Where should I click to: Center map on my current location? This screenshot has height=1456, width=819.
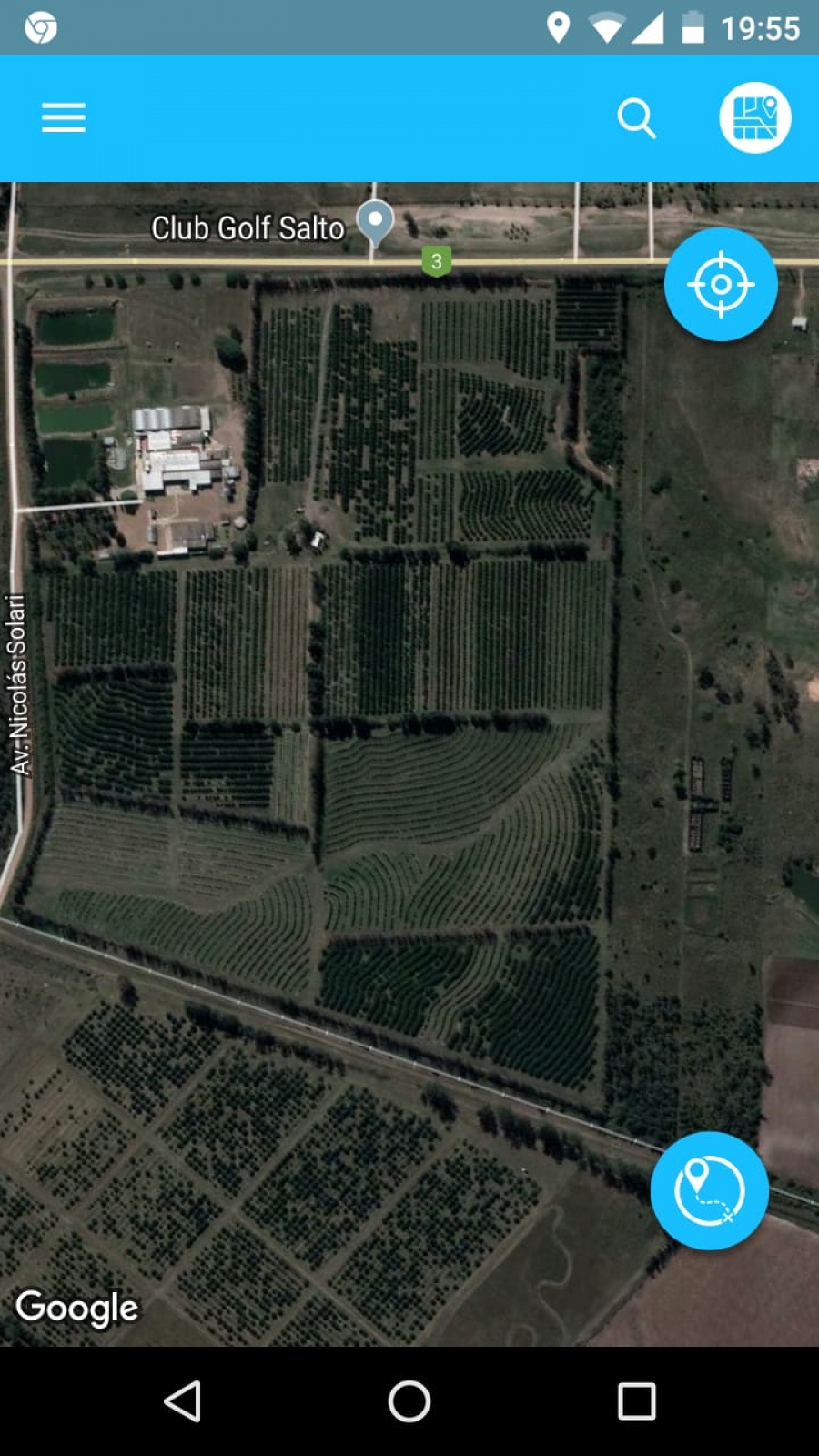[721, 285]
